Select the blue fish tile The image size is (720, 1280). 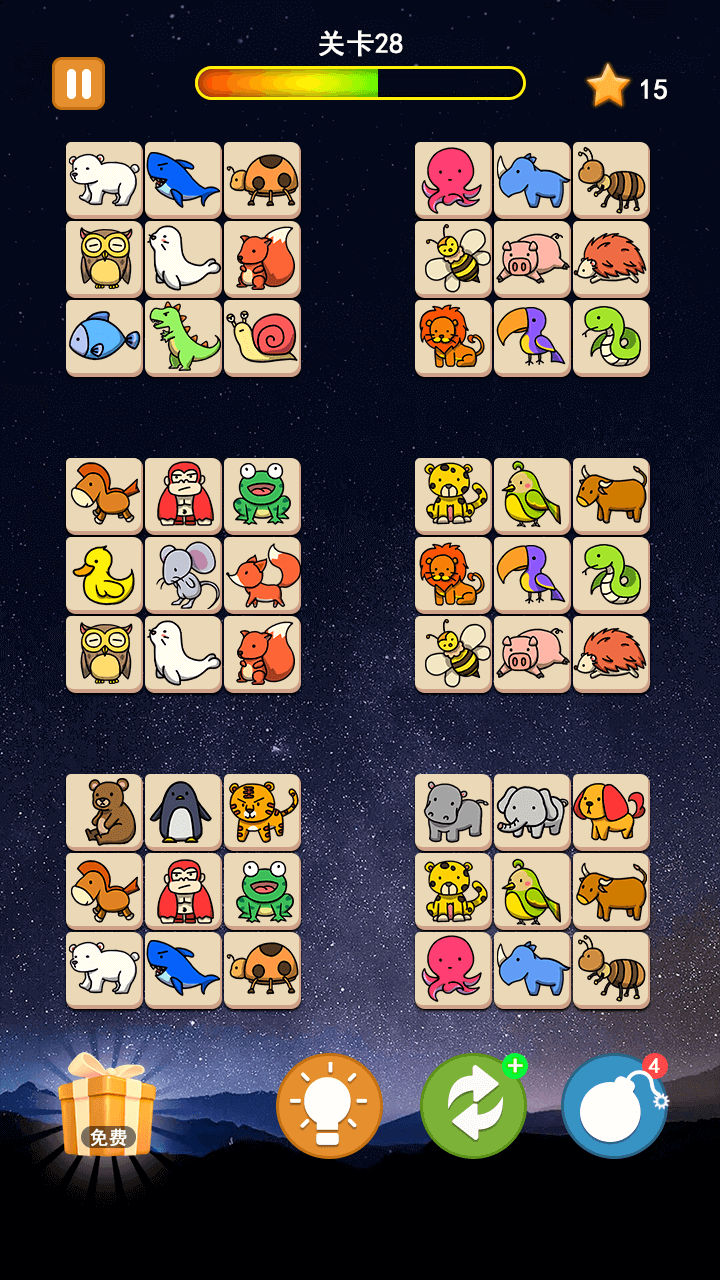(x=104, y=337)
